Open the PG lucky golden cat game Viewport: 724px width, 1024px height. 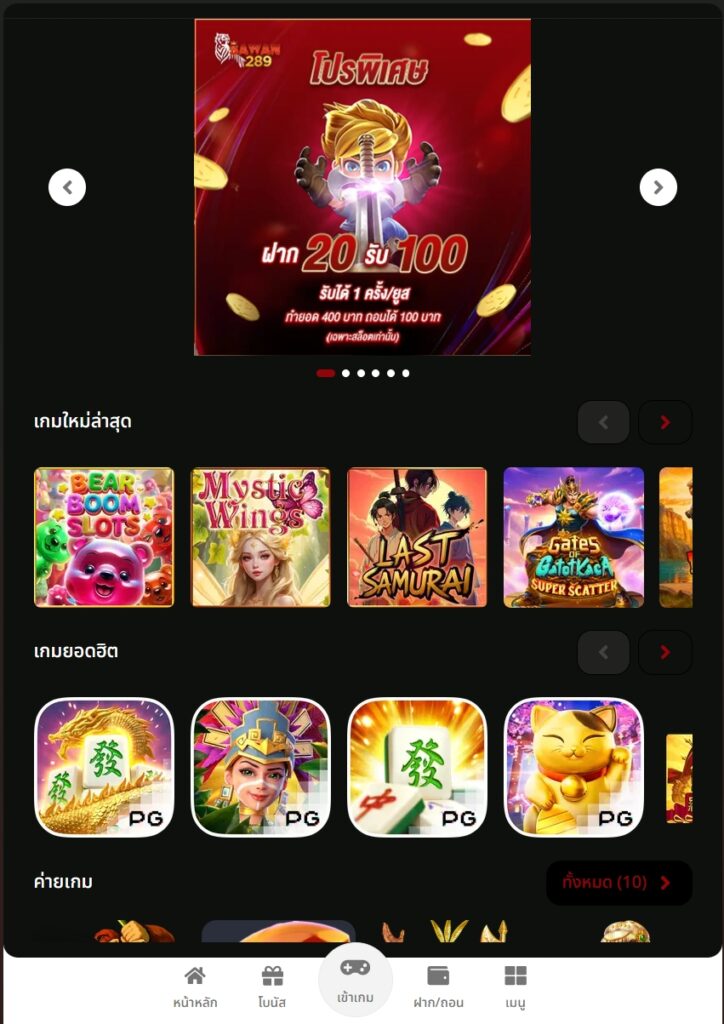pos(573,767)
